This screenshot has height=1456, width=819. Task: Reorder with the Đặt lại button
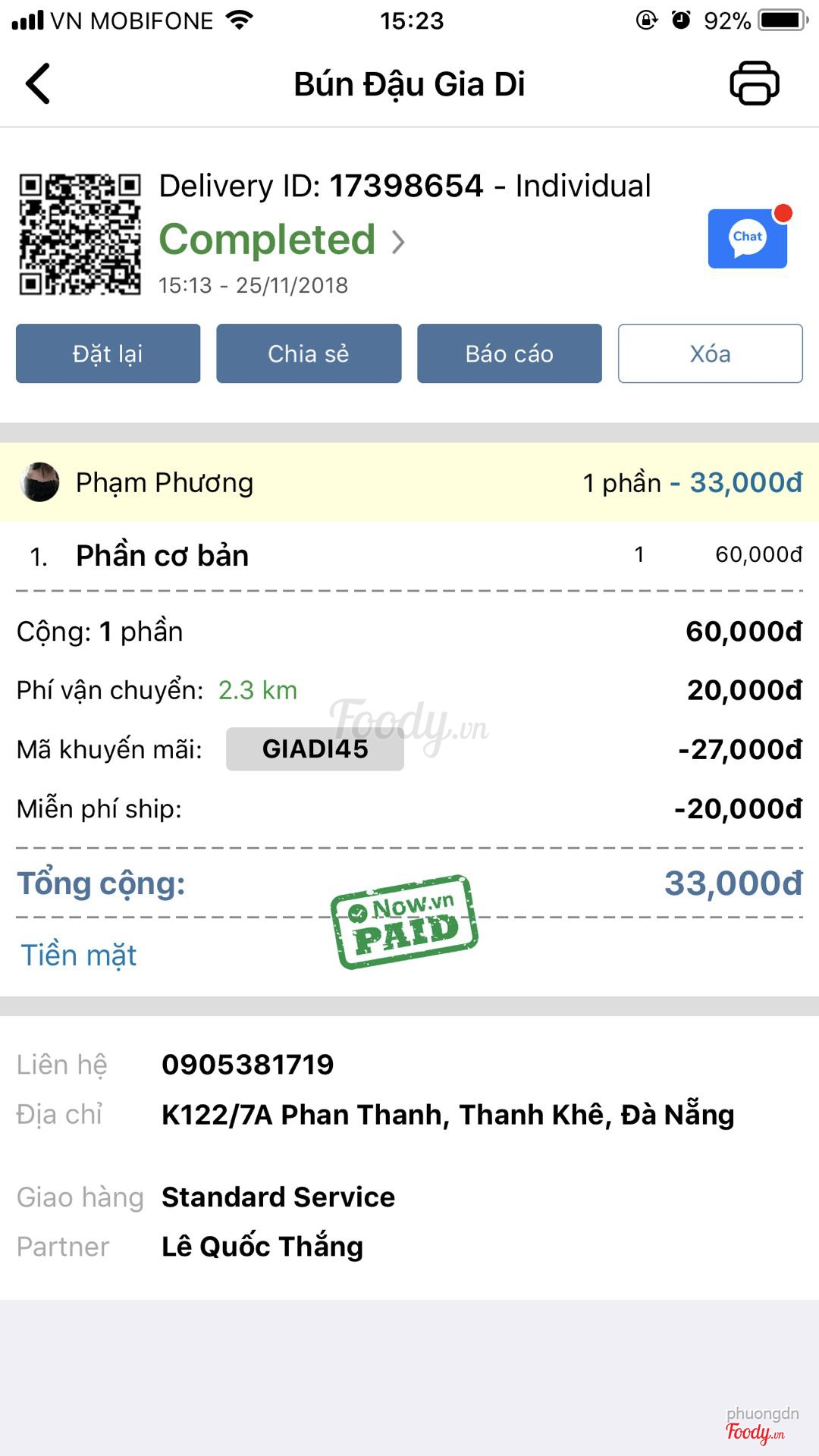[108, 353]
